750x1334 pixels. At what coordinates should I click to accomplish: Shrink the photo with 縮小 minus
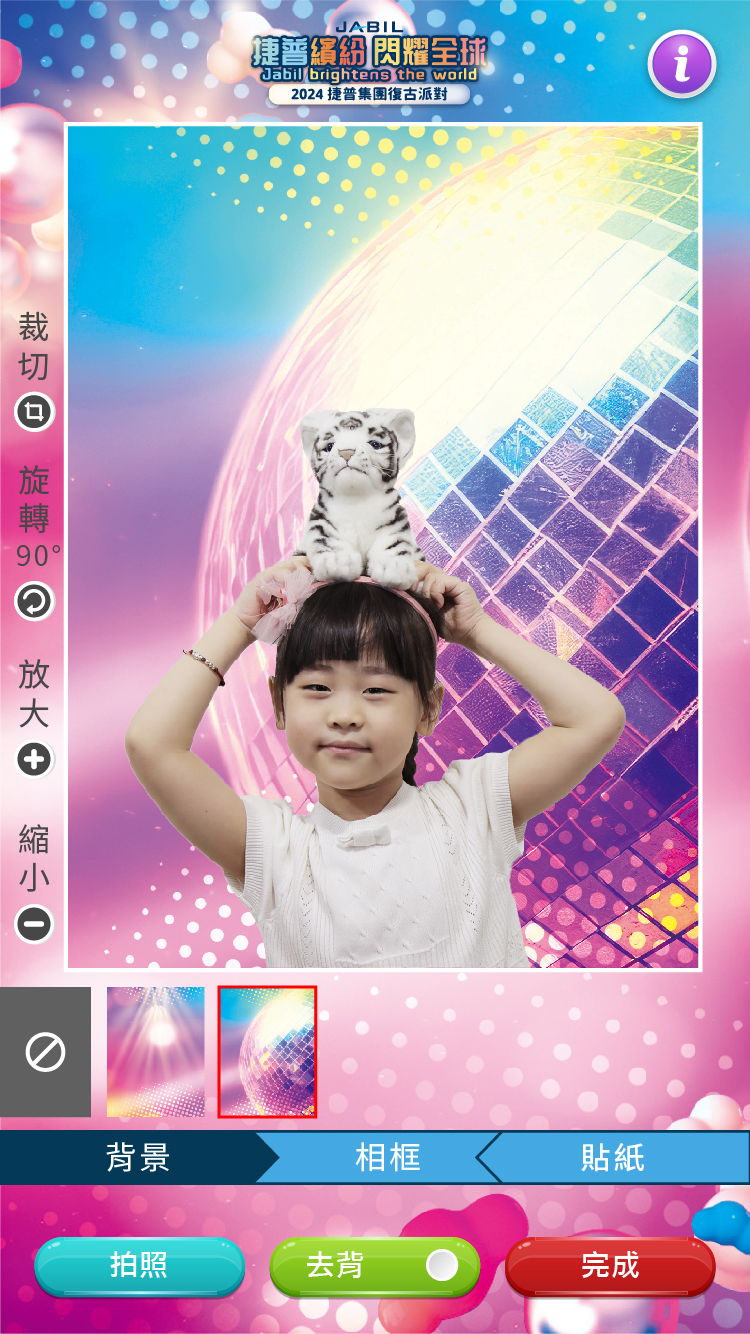click(34, 924)
